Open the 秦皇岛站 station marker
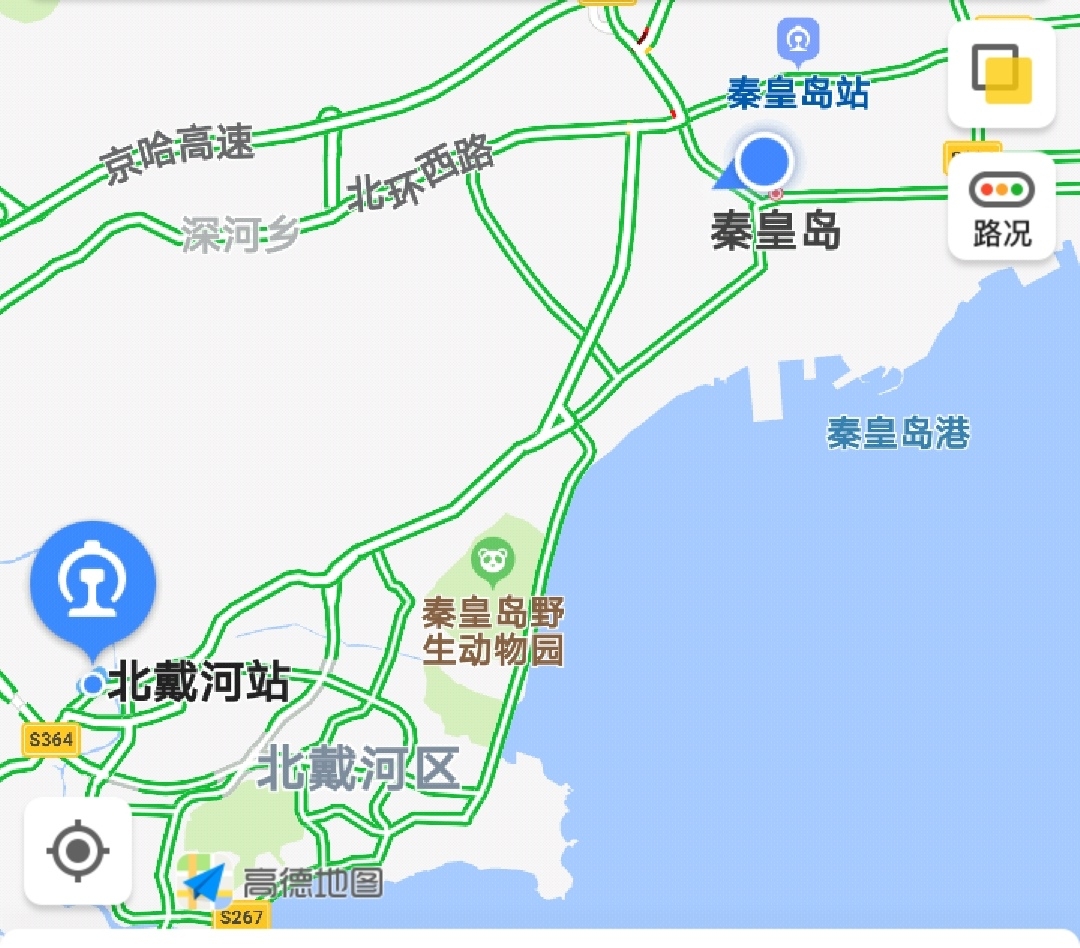This screenshot has height=948, width=1080. click(x=798, y=42)
